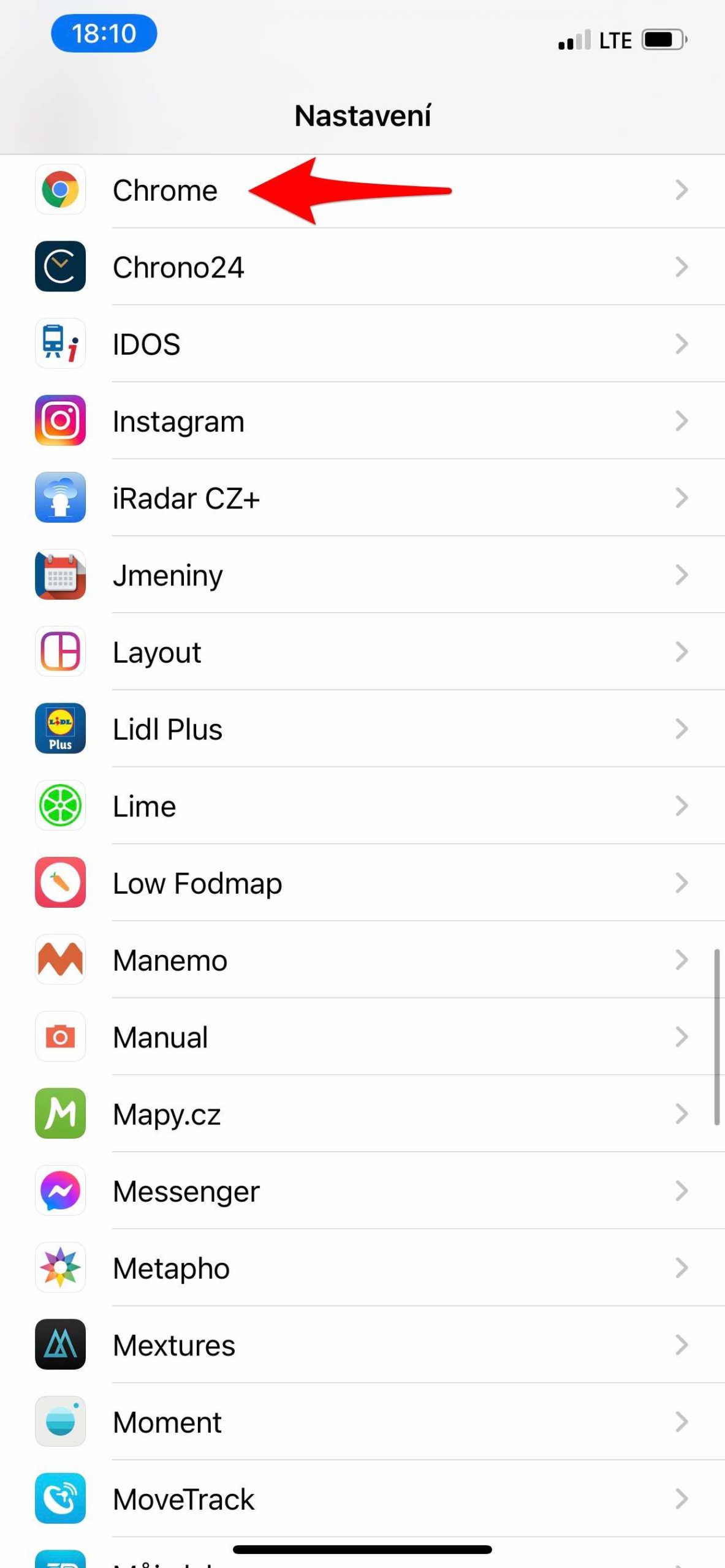The width and height of the screenshot is (725, 1568).
Task: Tap the Moment app icon
Action: [60, 1422]
